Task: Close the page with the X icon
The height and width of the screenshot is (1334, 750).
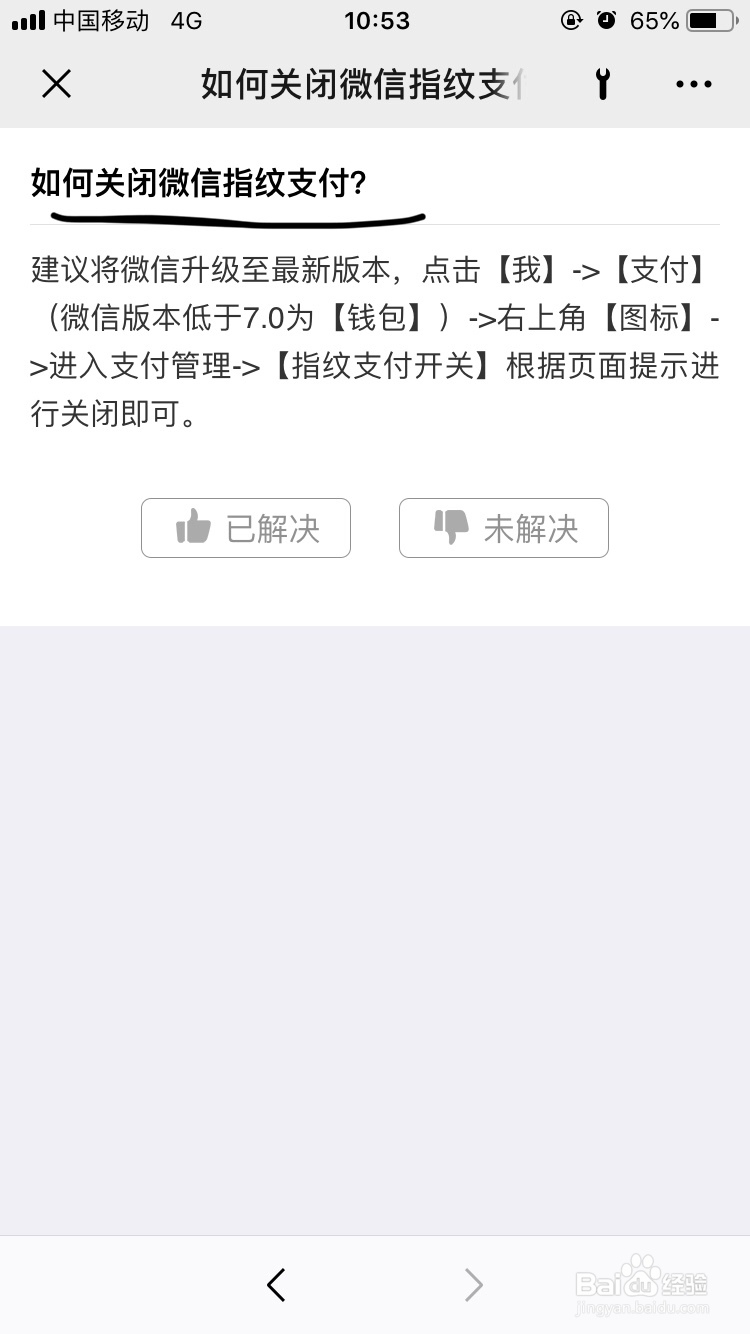Action: tap(56, 84)
